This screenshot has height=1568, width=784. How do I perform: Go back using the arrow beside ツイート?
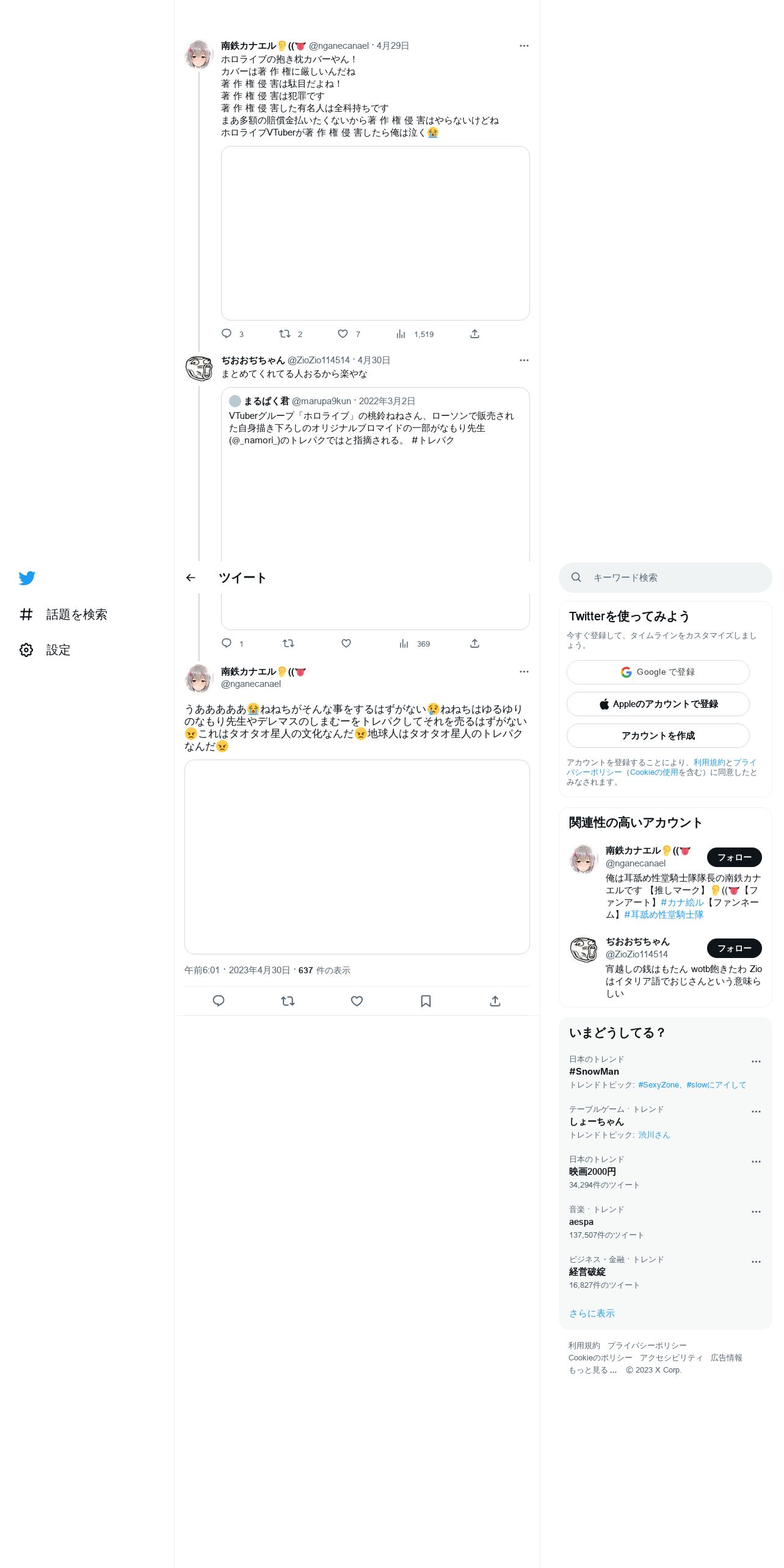(191, 578)
